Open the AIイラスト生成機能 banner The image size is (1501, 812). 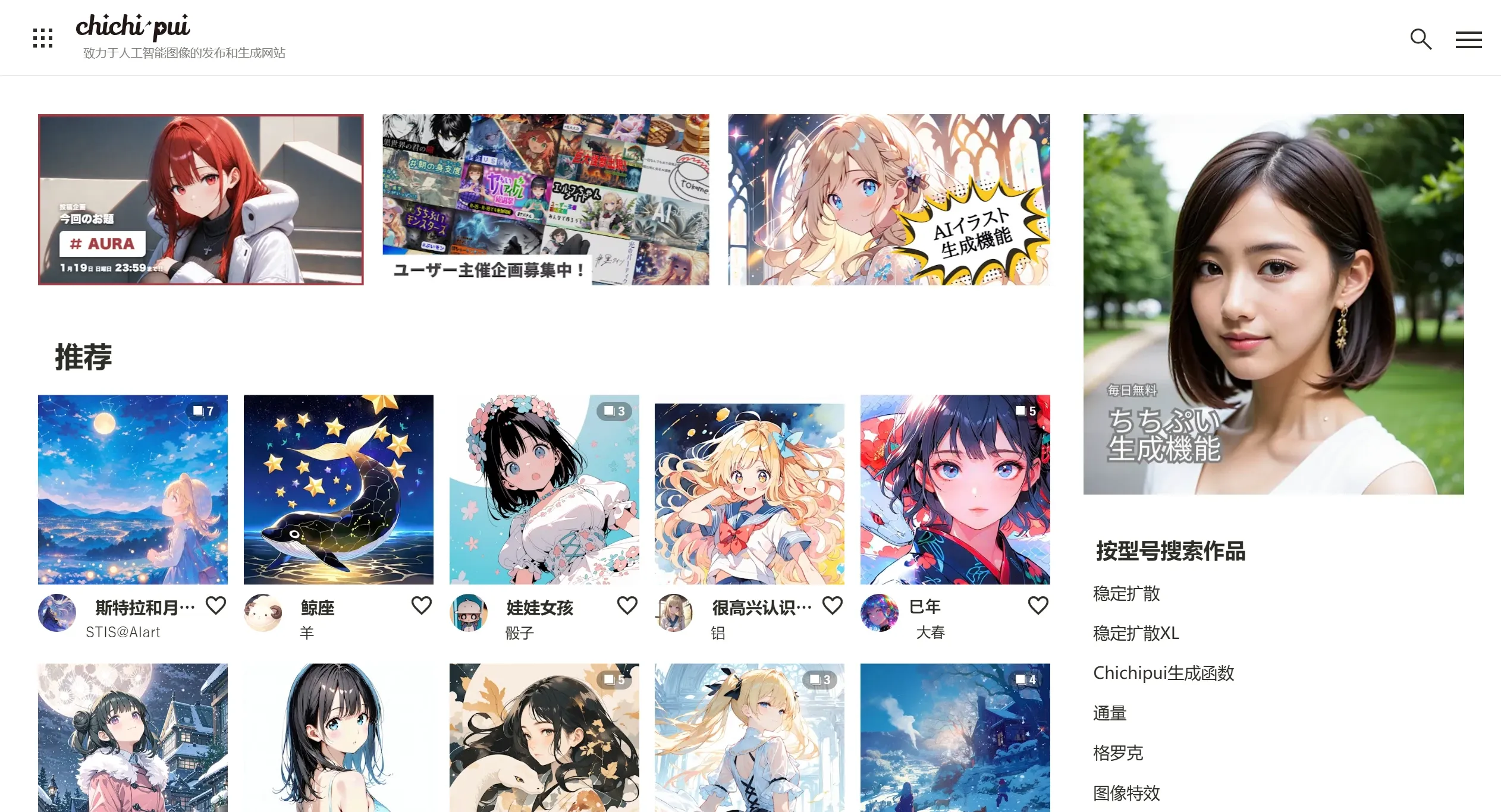(x=888, y=200)
